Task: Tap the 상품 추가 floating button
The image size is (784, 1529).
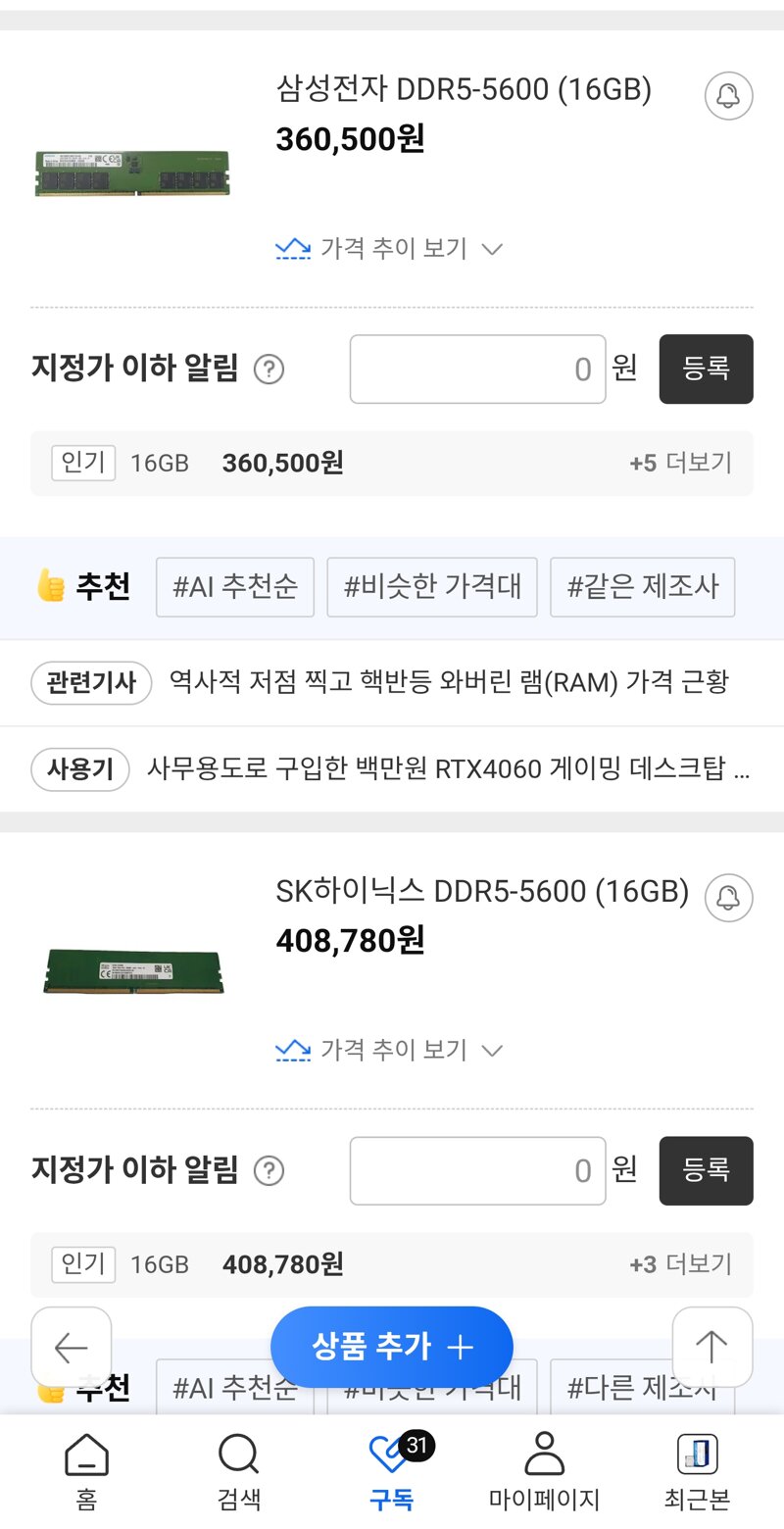Action: point(392,1348)
